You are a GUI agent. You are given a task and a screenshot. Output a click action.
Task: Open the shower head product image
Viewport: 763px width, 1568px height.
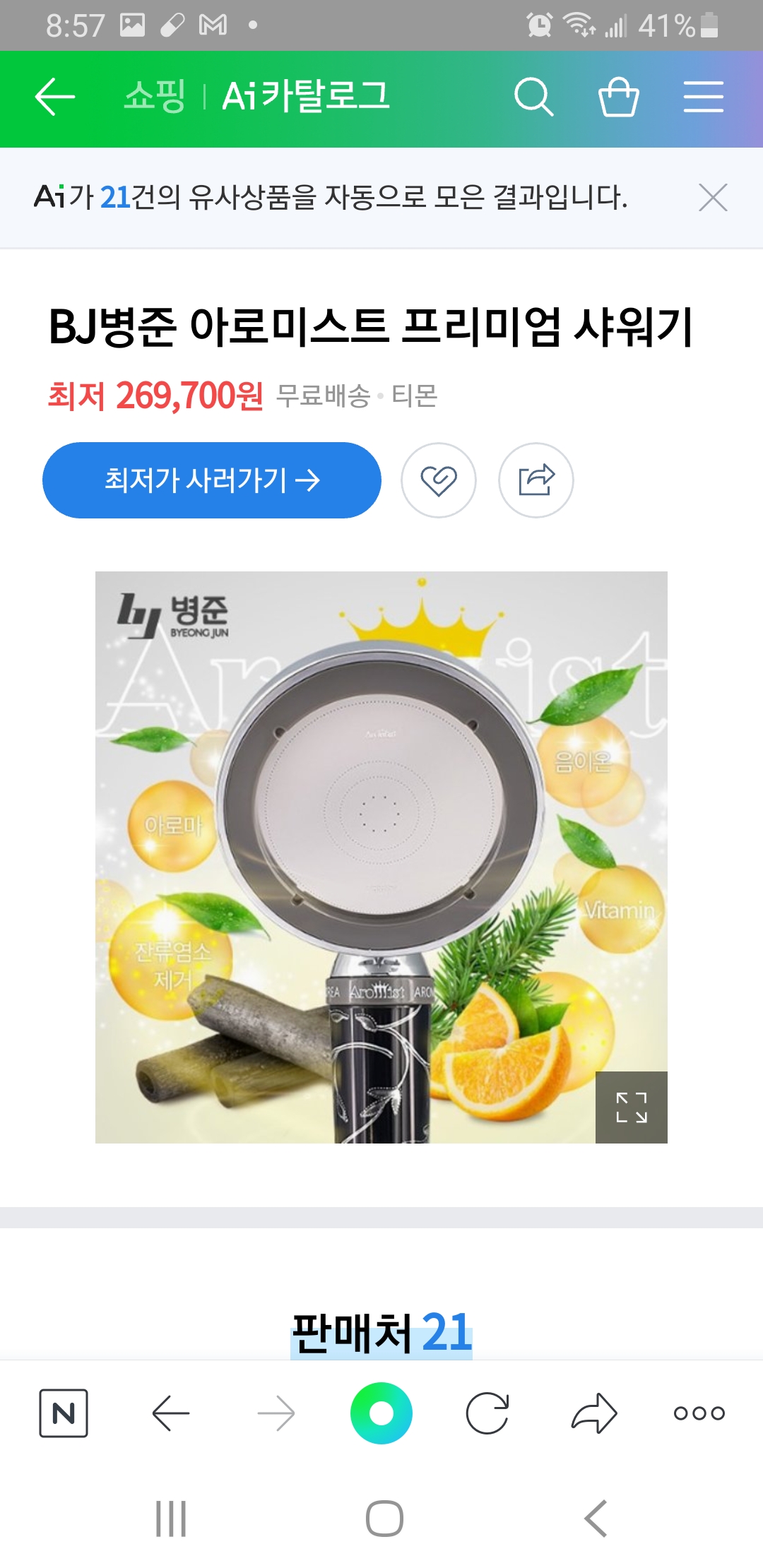point(381,857)
